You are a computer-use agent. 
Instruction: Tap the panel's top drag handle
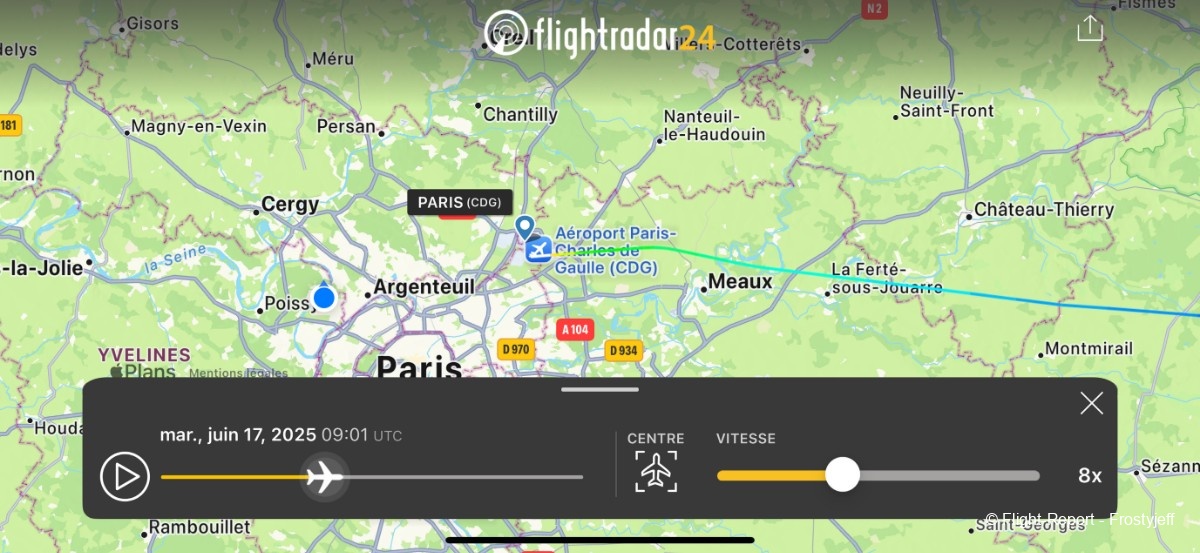point(599,389)
